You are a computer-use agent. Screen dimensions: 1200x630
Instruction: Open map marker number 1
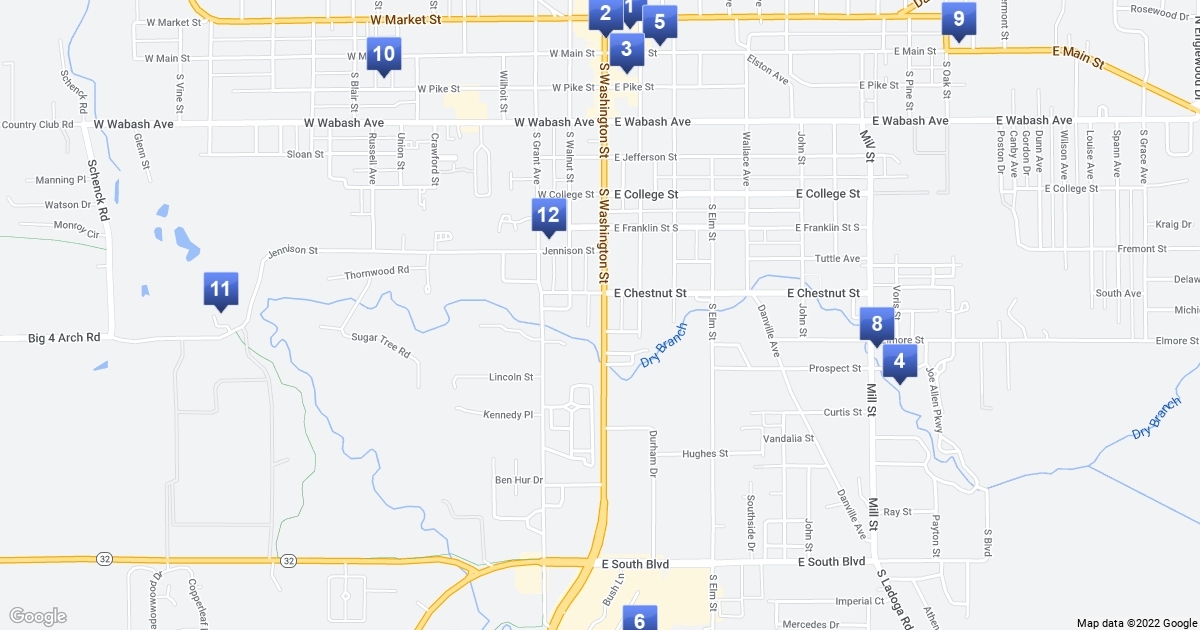click(631, 10)
